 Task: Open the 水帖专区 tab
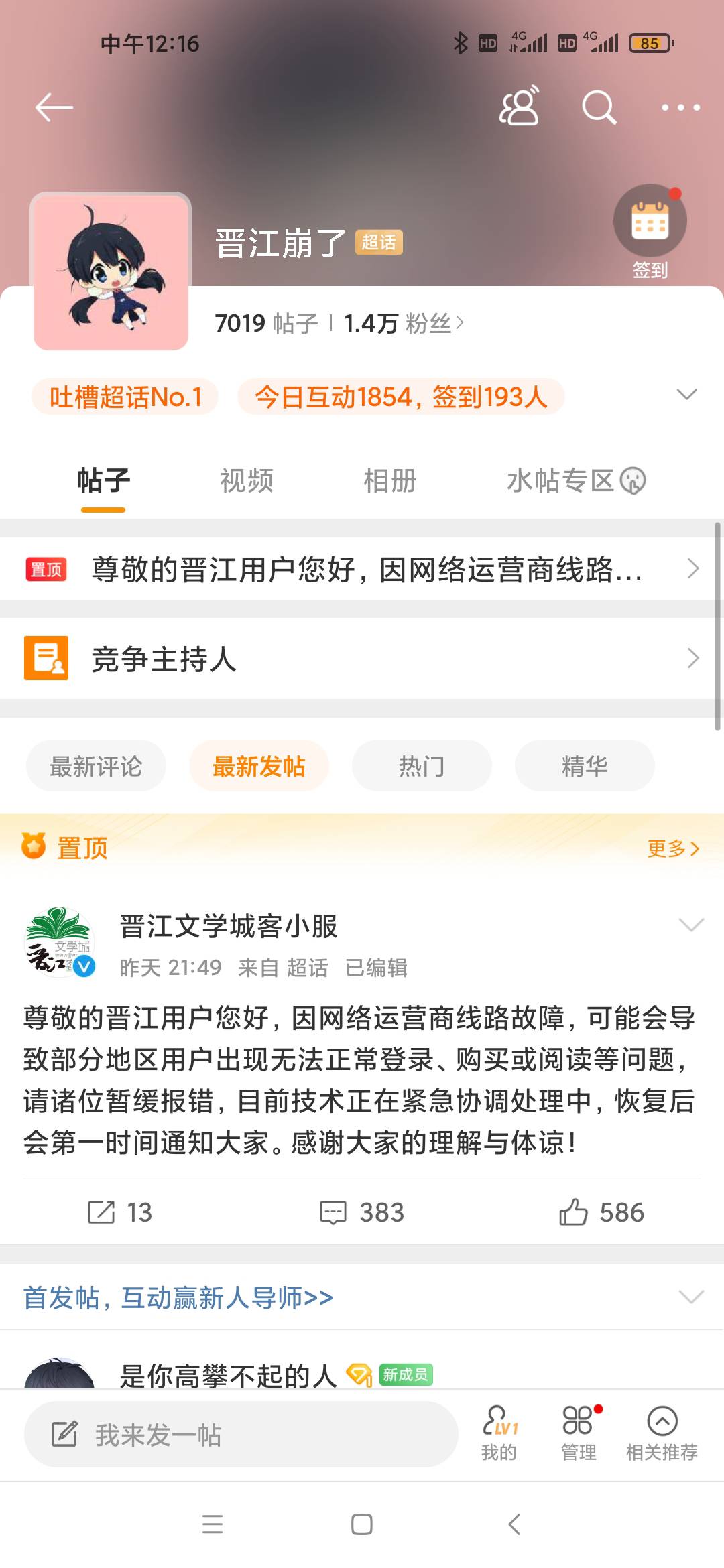575,480
